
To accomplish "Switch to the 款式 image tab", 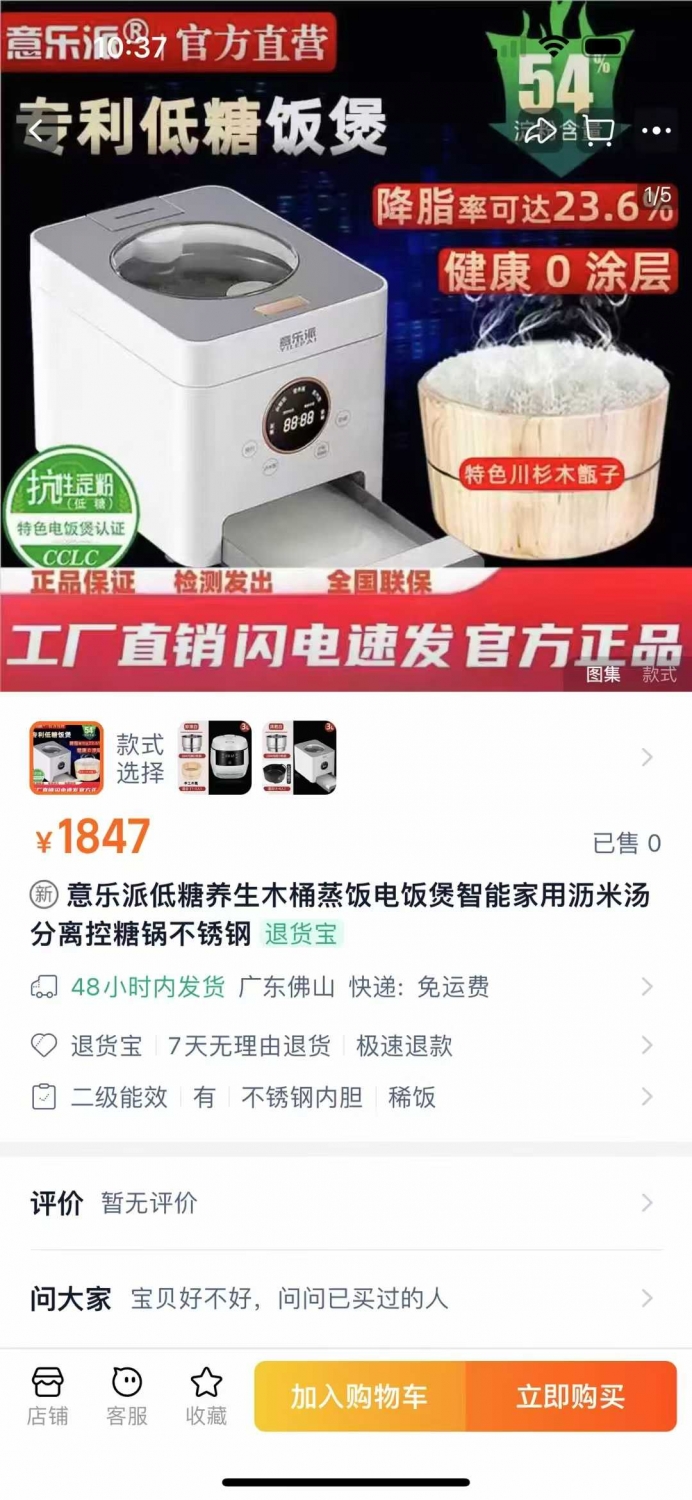I will (659, 674).
